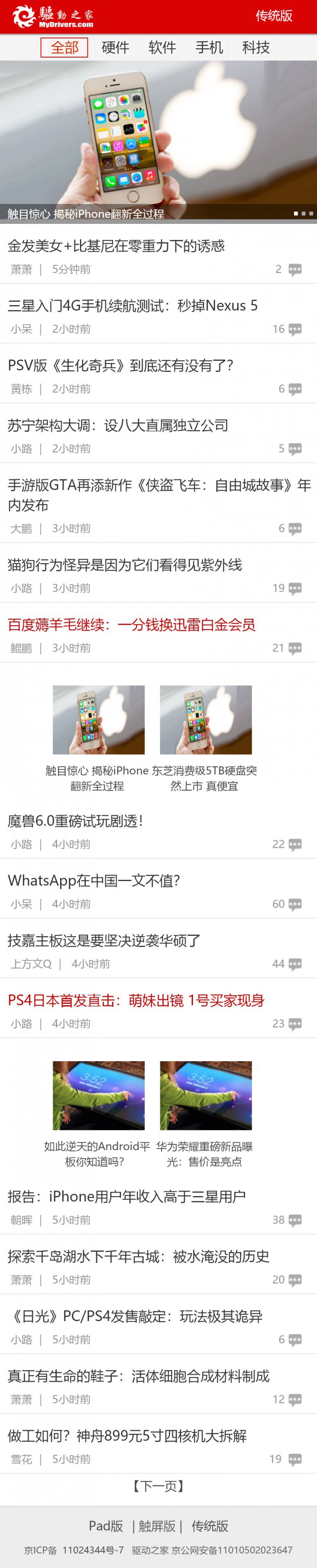
Task: Open the PSV版《生化奇兵》 story
Action: pos(120,365)
